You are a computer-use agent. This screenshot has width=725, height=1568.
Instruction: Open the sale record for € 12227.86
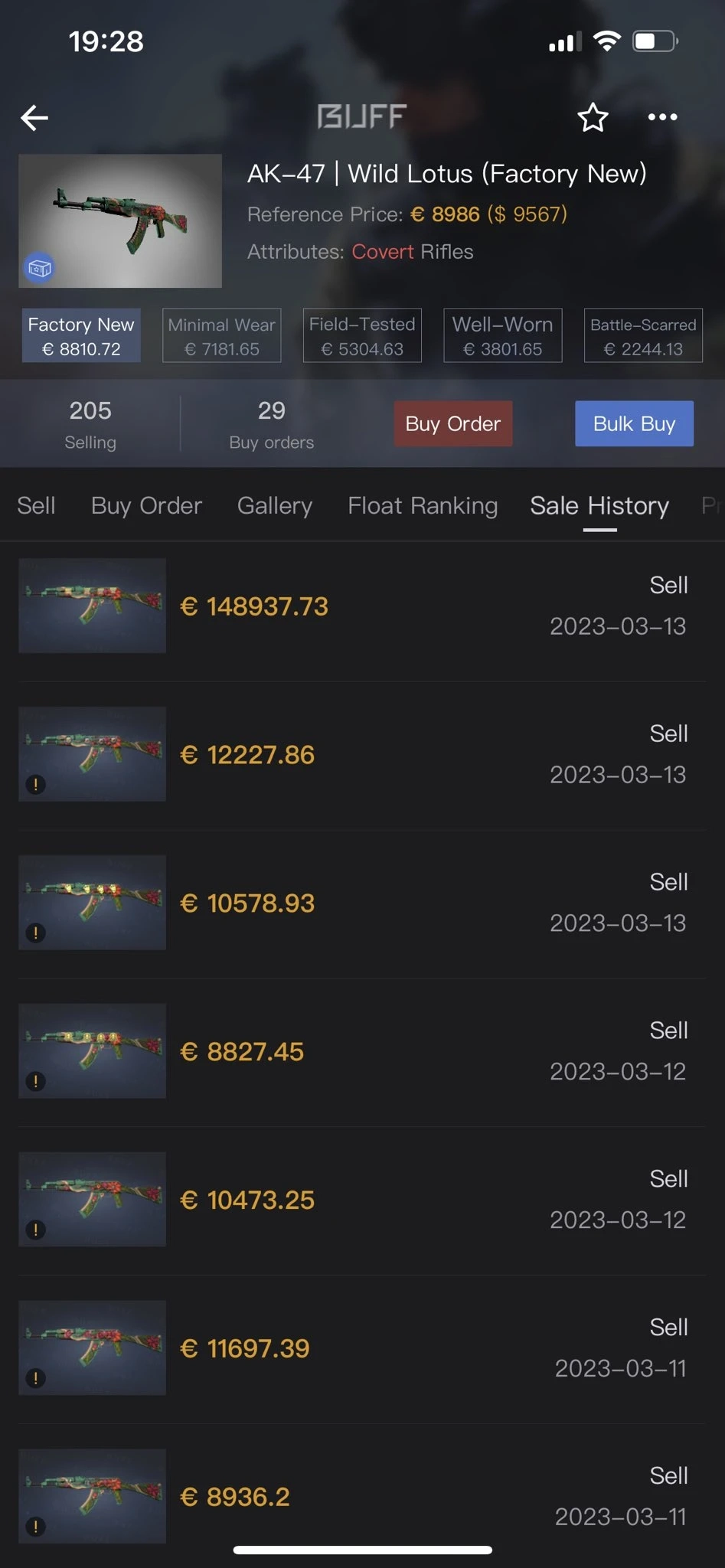pos(361,755)
